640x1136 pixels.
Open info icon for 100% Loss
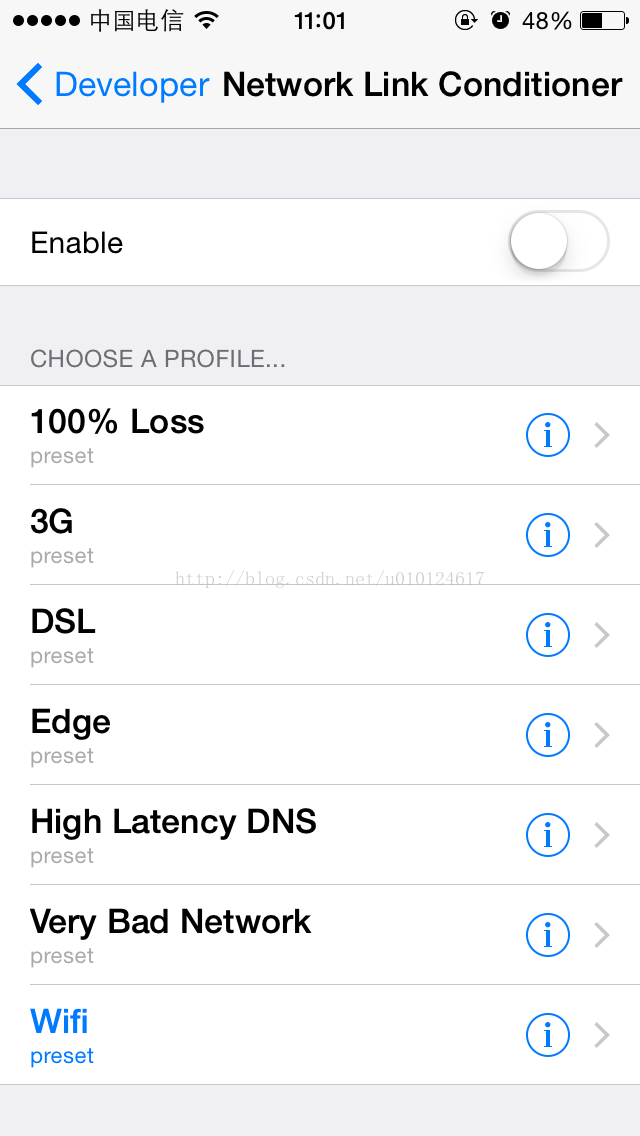[x=547, y=435]
